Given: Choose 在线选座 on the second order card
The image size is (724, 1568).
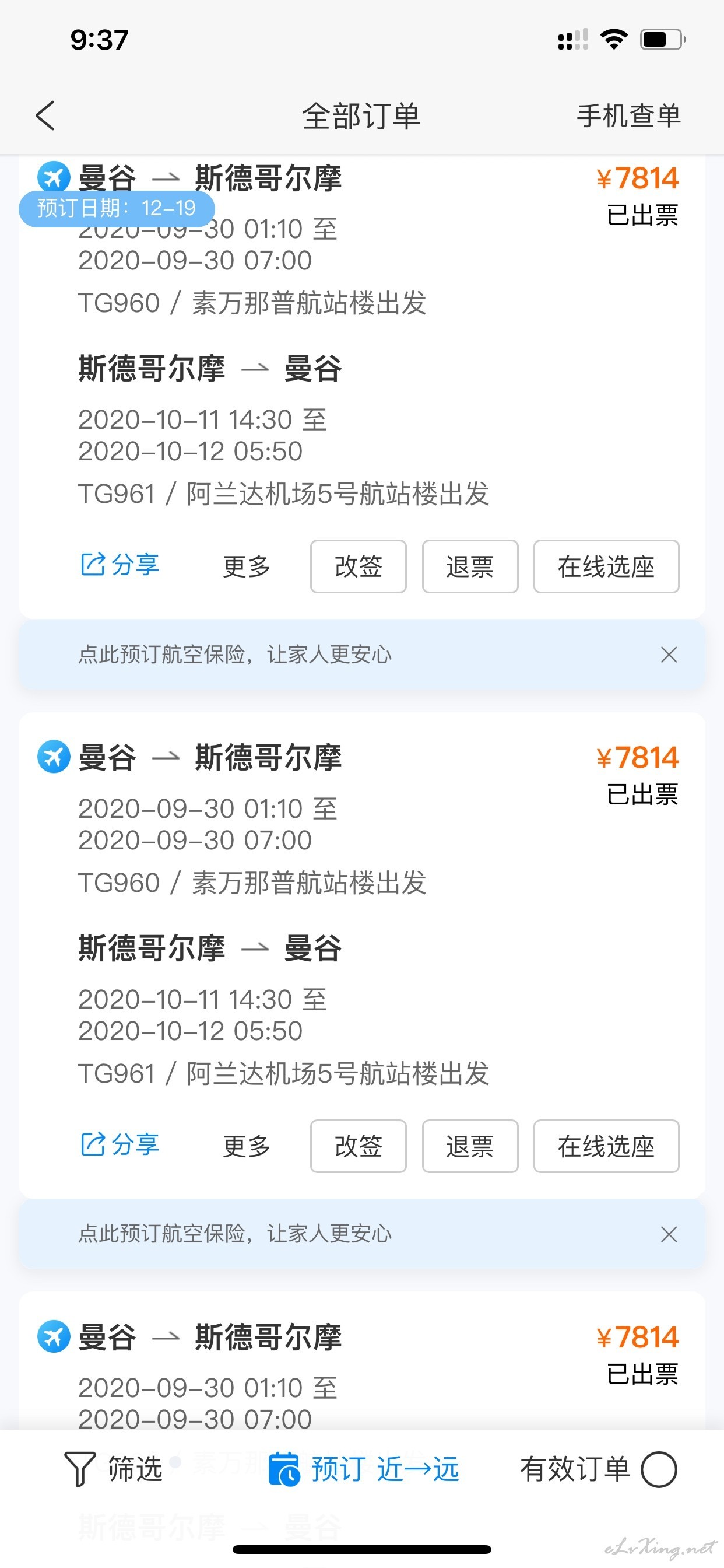Looking at the screenshot, I should point(606,1146).
